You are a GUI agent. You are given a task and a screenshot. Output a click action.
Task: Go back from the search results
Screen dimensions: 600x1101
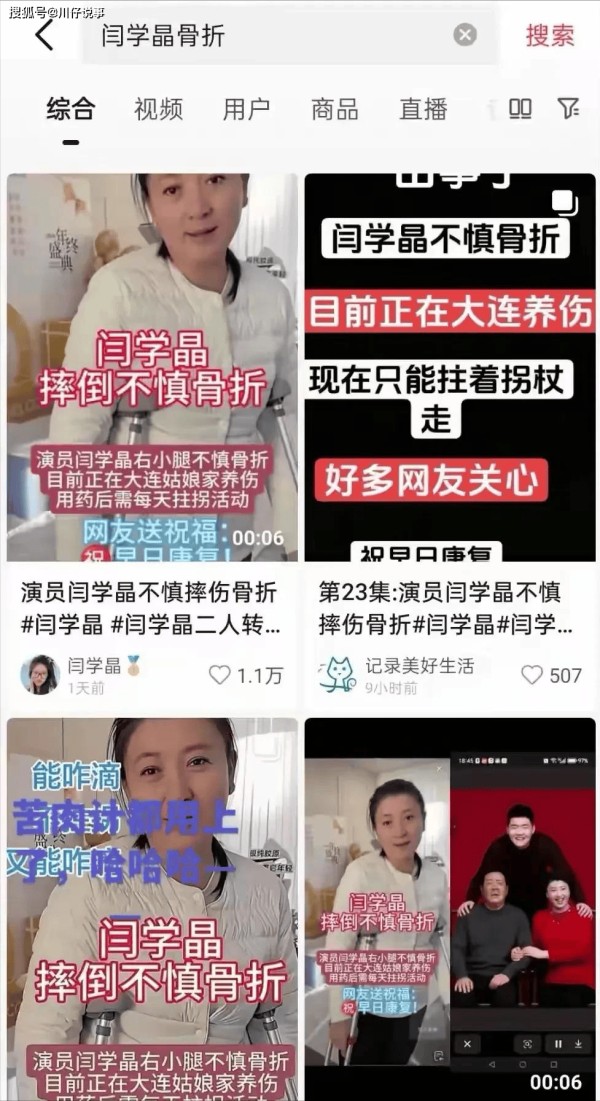coord(43,36)
